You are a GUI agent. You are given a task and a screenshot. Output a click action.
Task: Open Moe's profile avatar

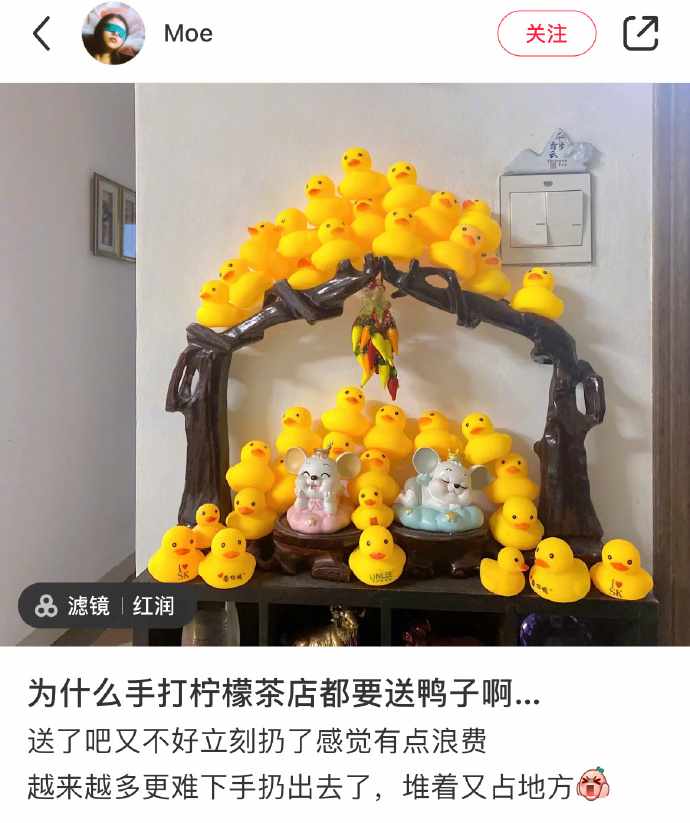(113, 34)
